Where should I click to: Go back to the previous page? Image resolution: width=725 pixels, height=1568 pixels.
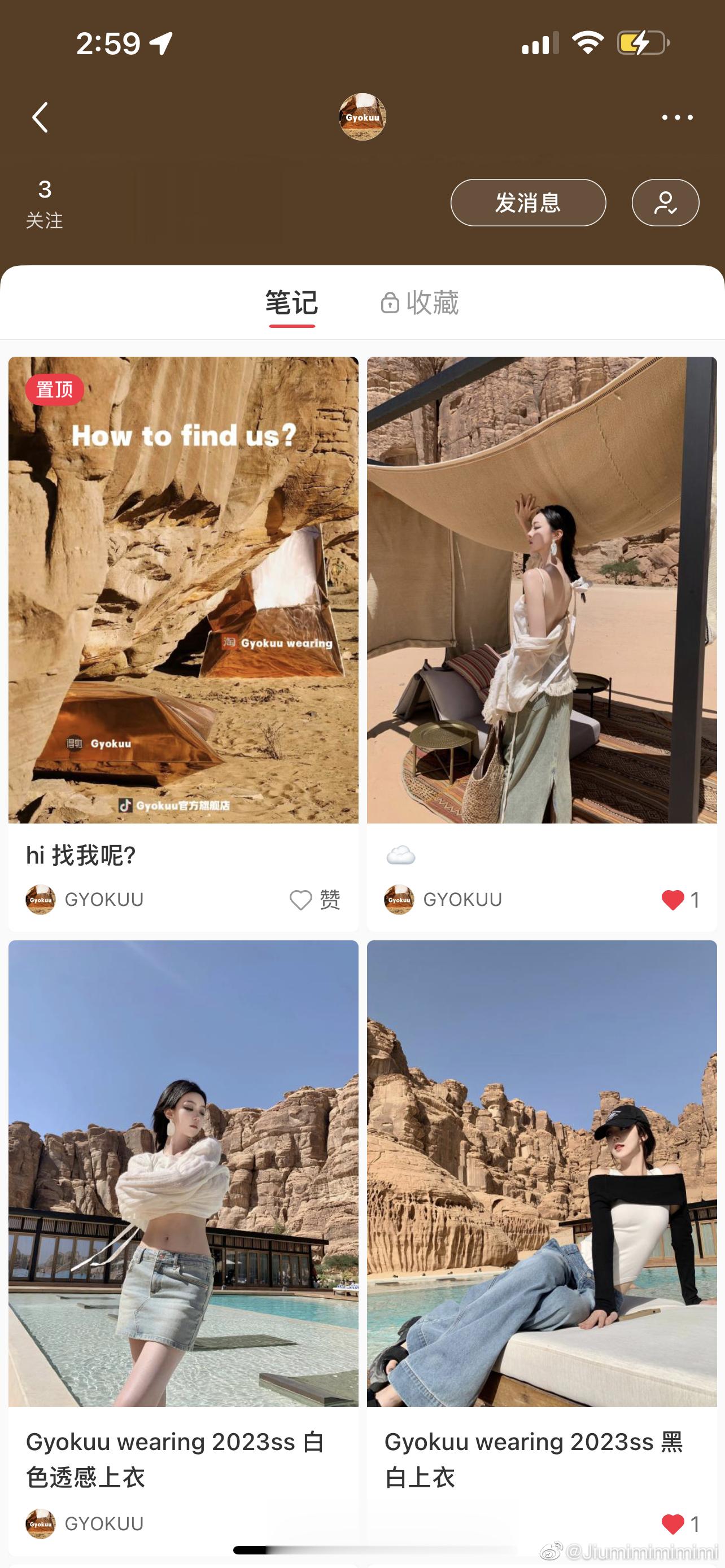pyautogui.click(x=40, y=117)
